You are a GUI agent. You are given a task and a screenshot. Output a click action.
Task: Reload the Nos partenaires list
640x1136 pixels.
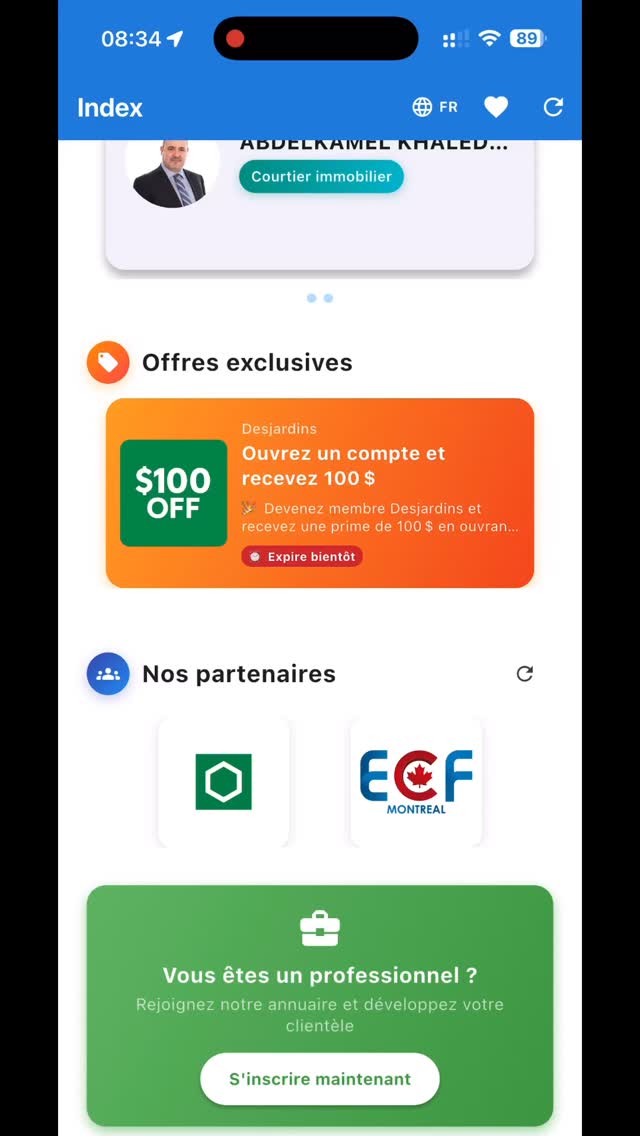tap(525, 674)
